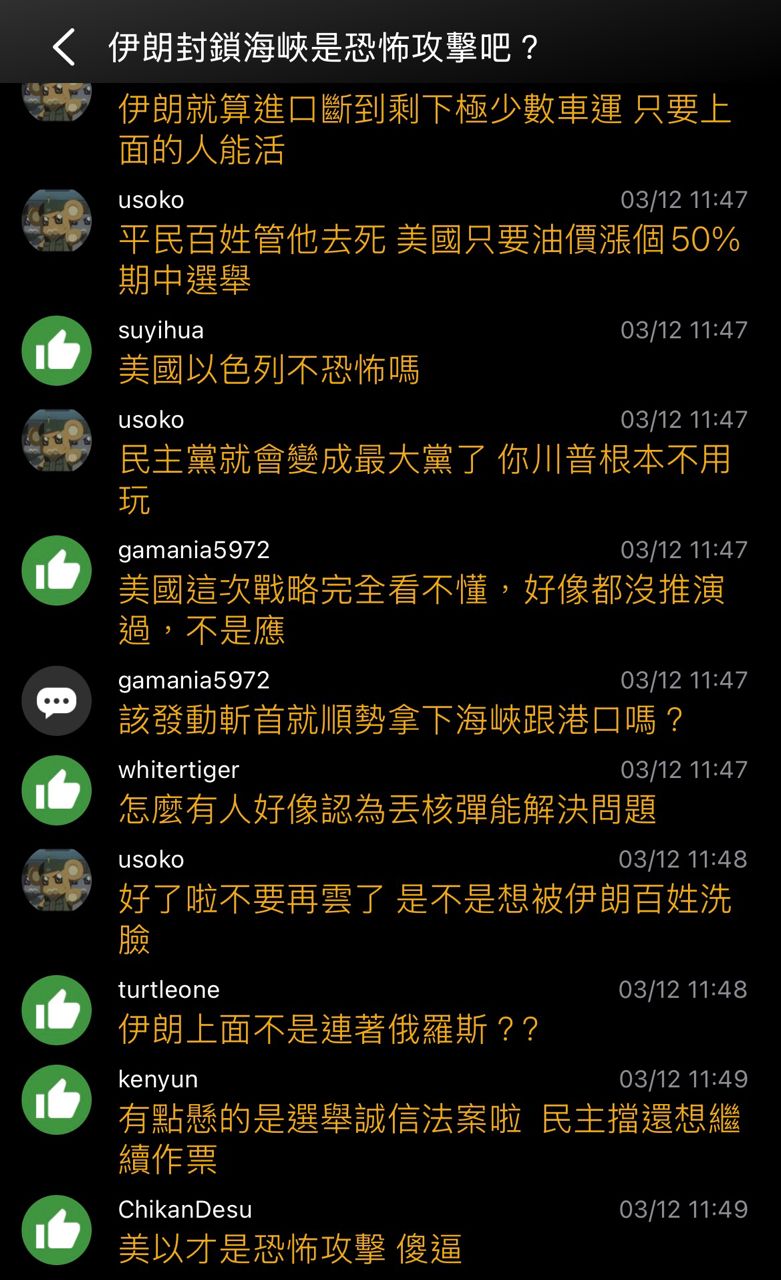Open suyihua's comment

tap(269, 370)
